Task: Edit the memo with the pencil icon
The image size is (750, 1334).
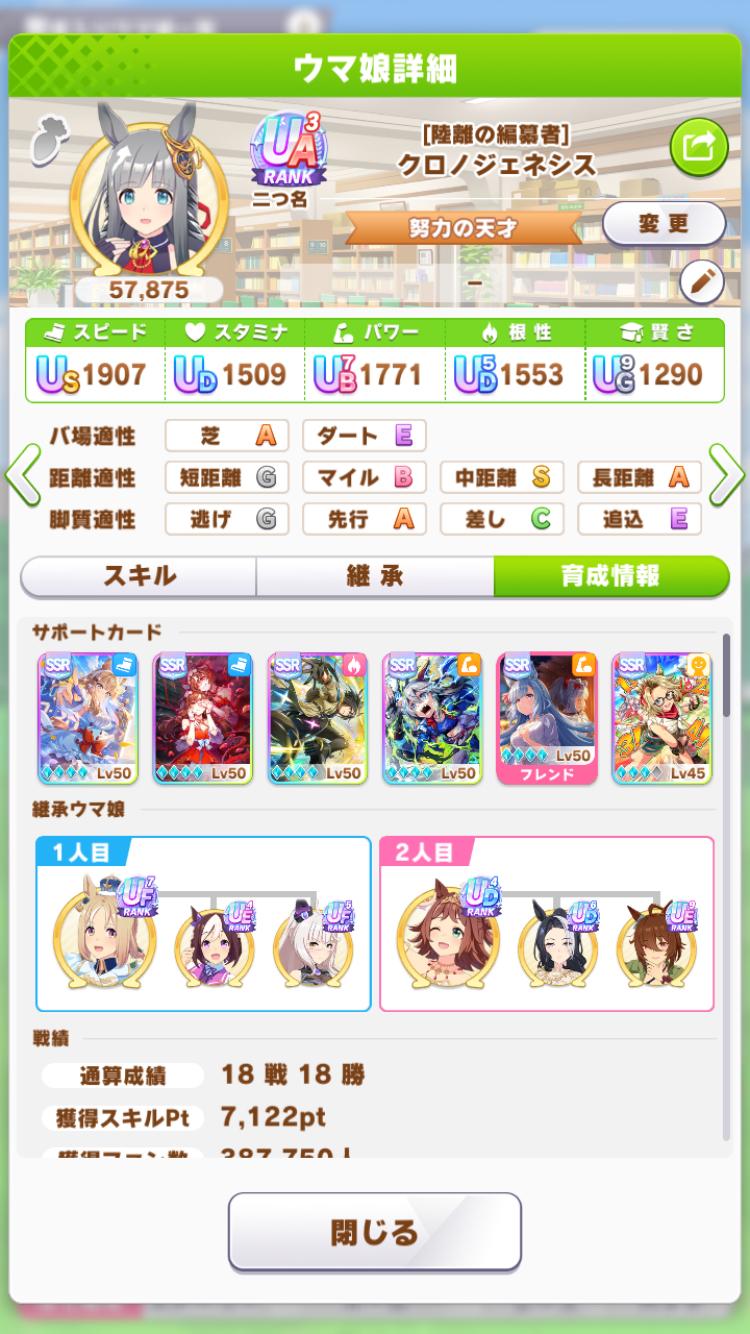Action: [701, 284]
